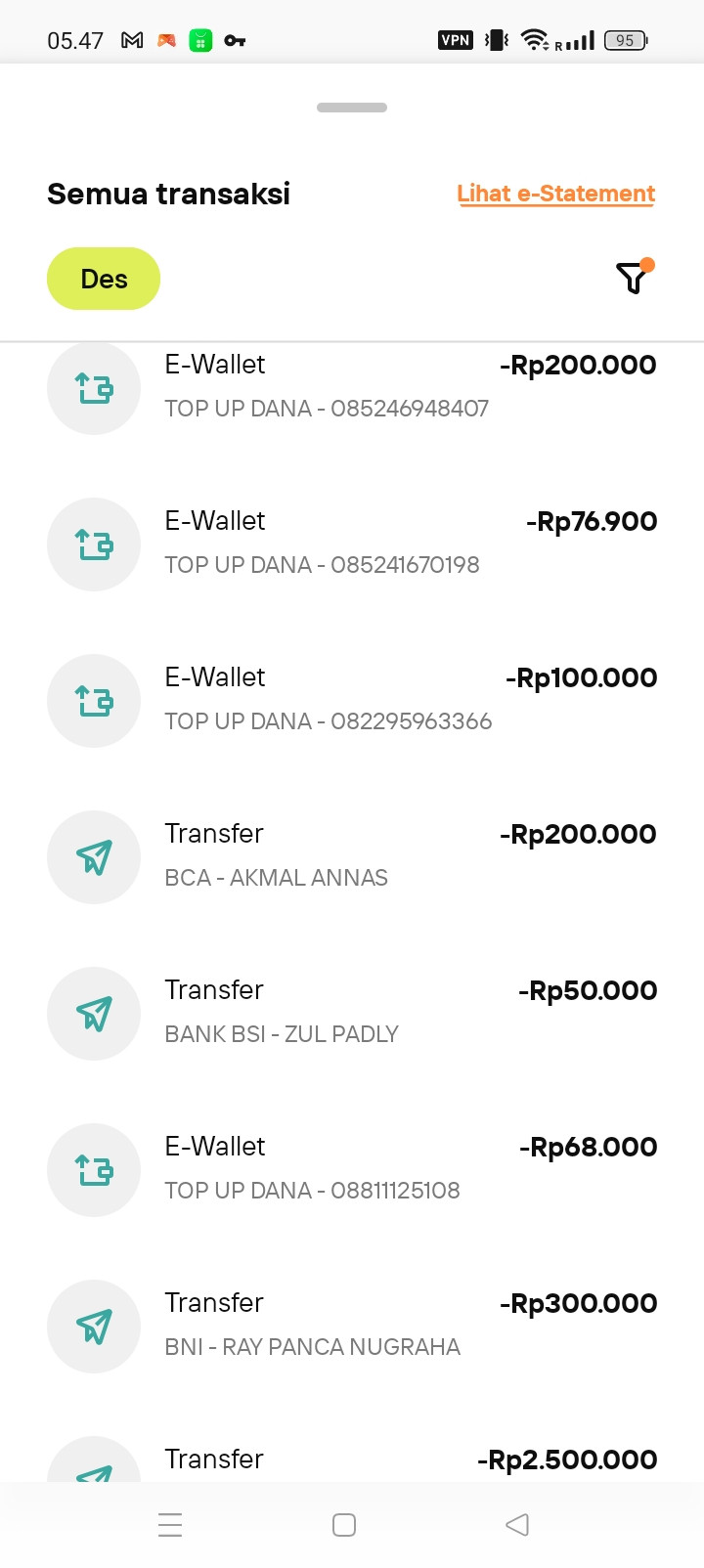Open the transaction filter icon
This screenshot has width=704, height=1568.
633,279
